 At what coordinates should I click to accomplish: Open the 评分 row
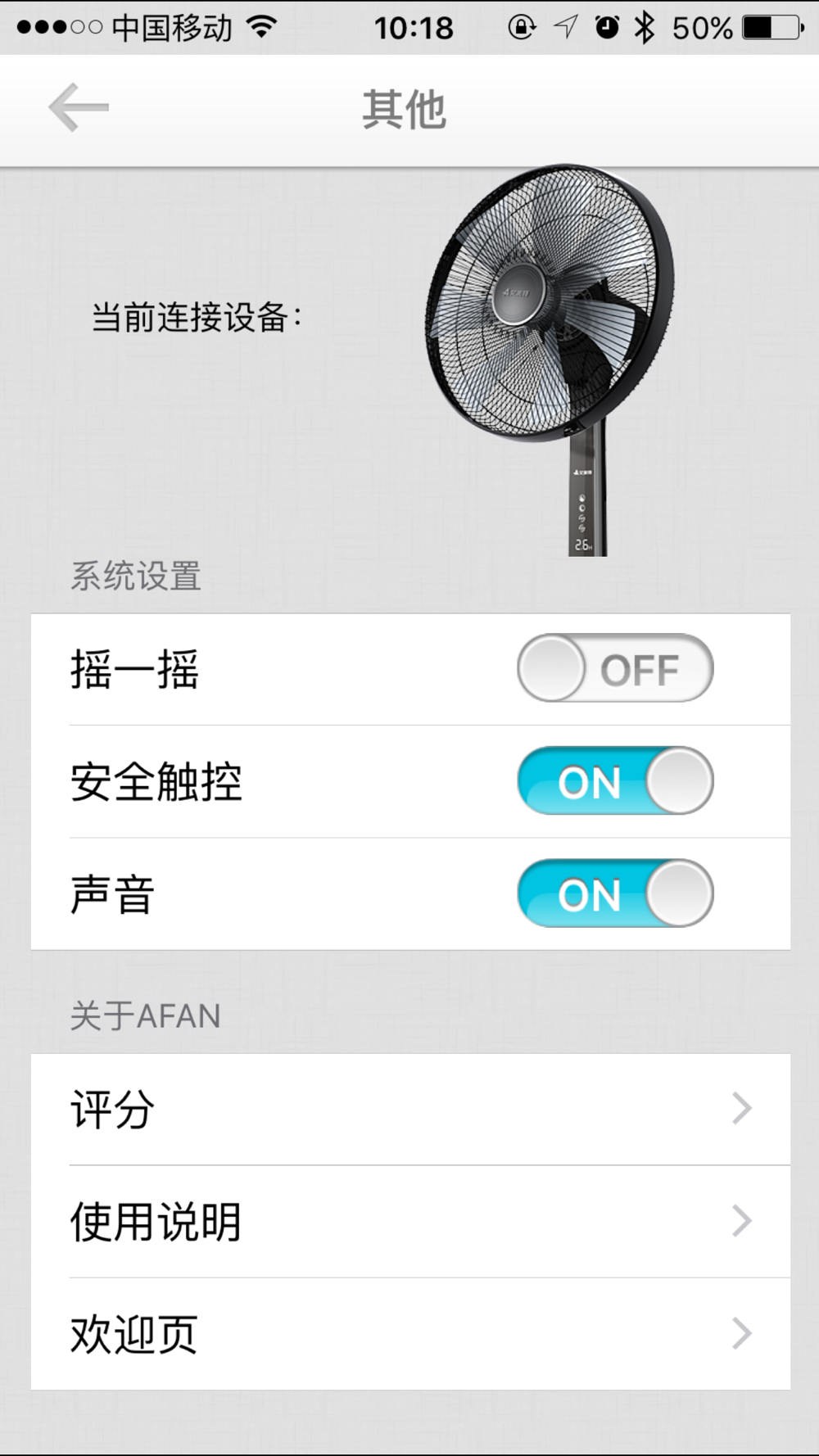point(410,1109)
